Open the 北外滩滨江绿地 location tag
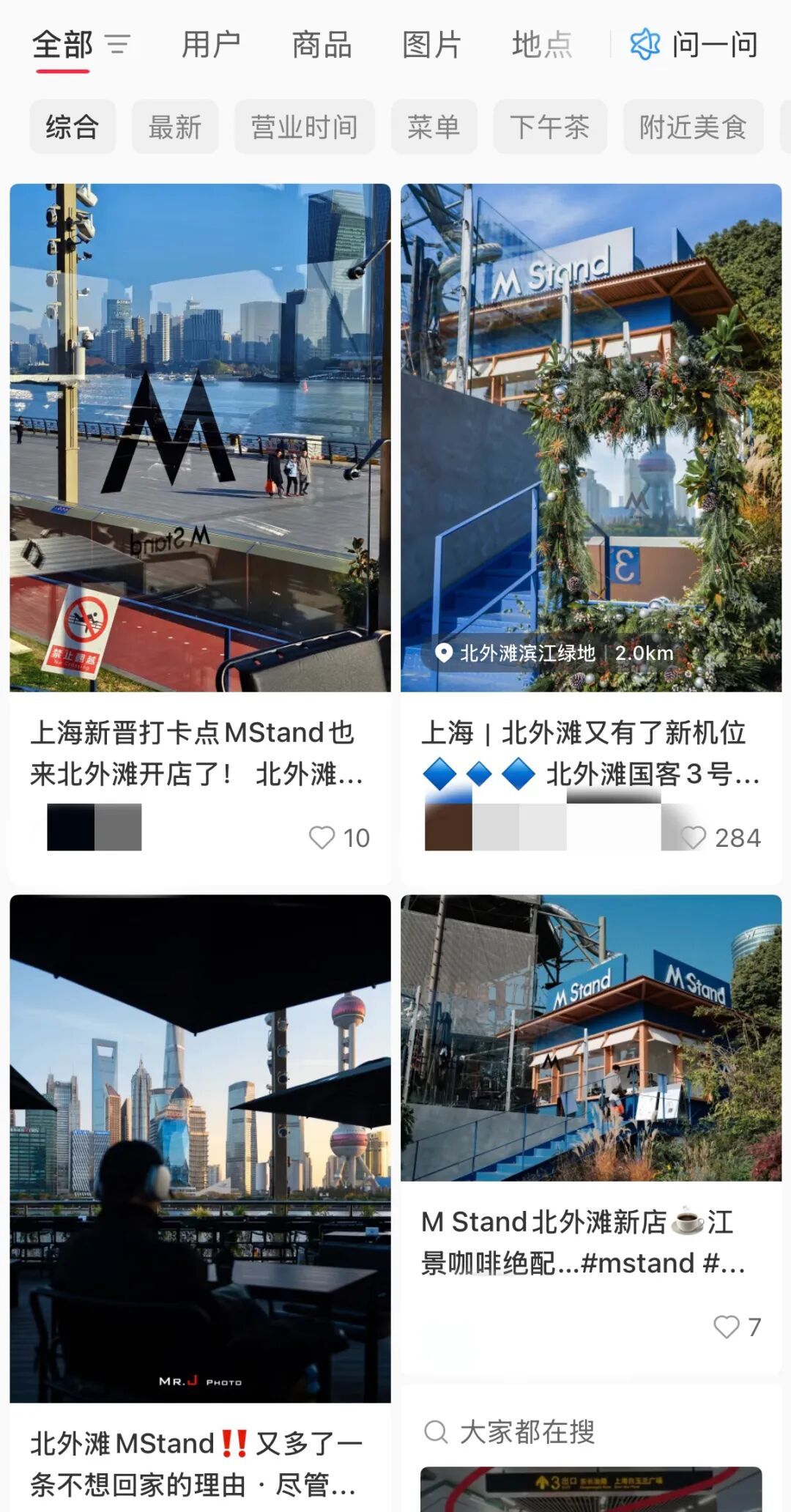This screenshot has height=1512, width=791. tap(527, 653)
